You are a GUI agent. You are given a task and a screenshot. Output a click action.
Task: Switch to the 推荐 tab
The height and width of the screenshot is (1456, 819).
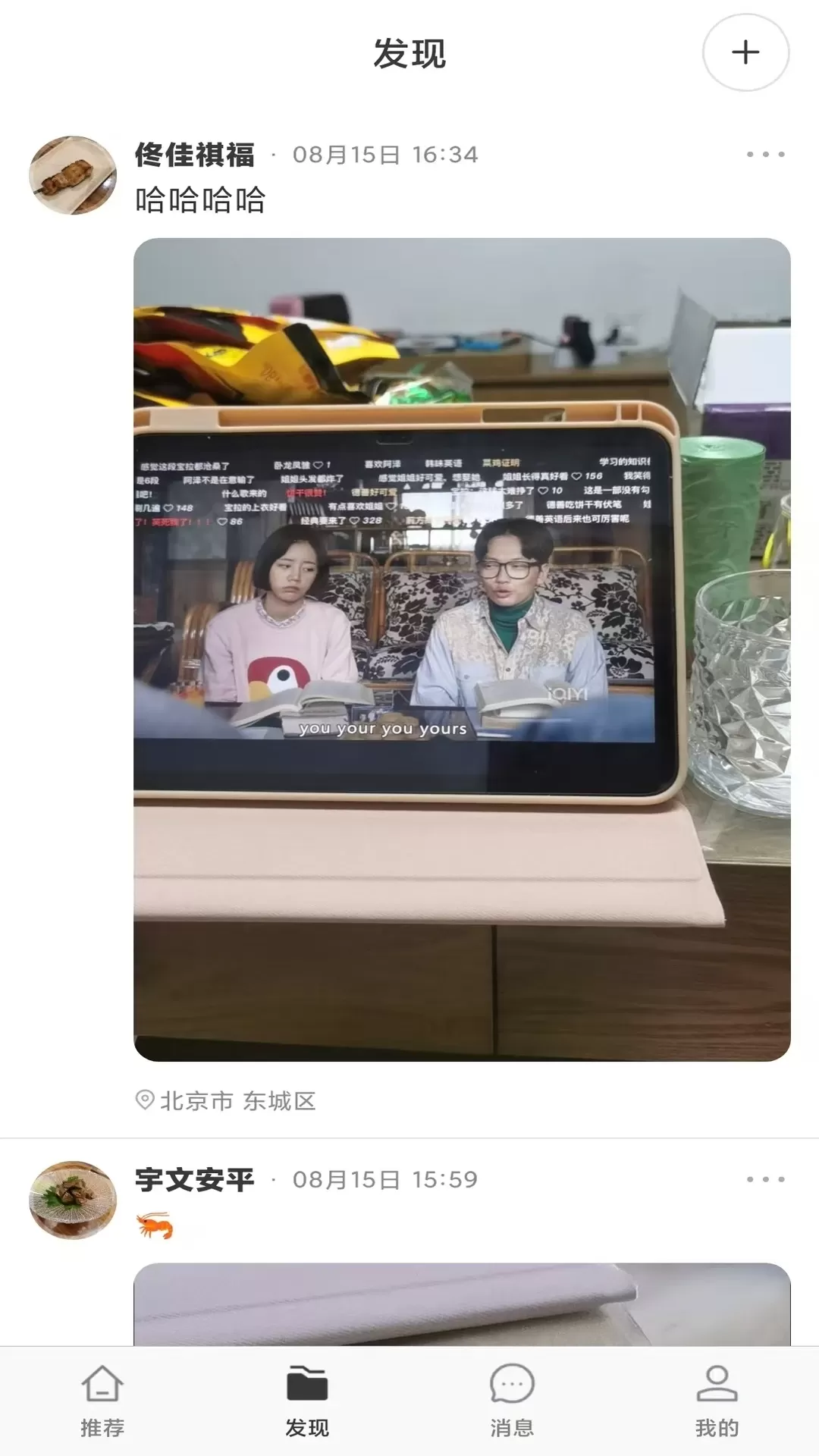(102, 1401)
